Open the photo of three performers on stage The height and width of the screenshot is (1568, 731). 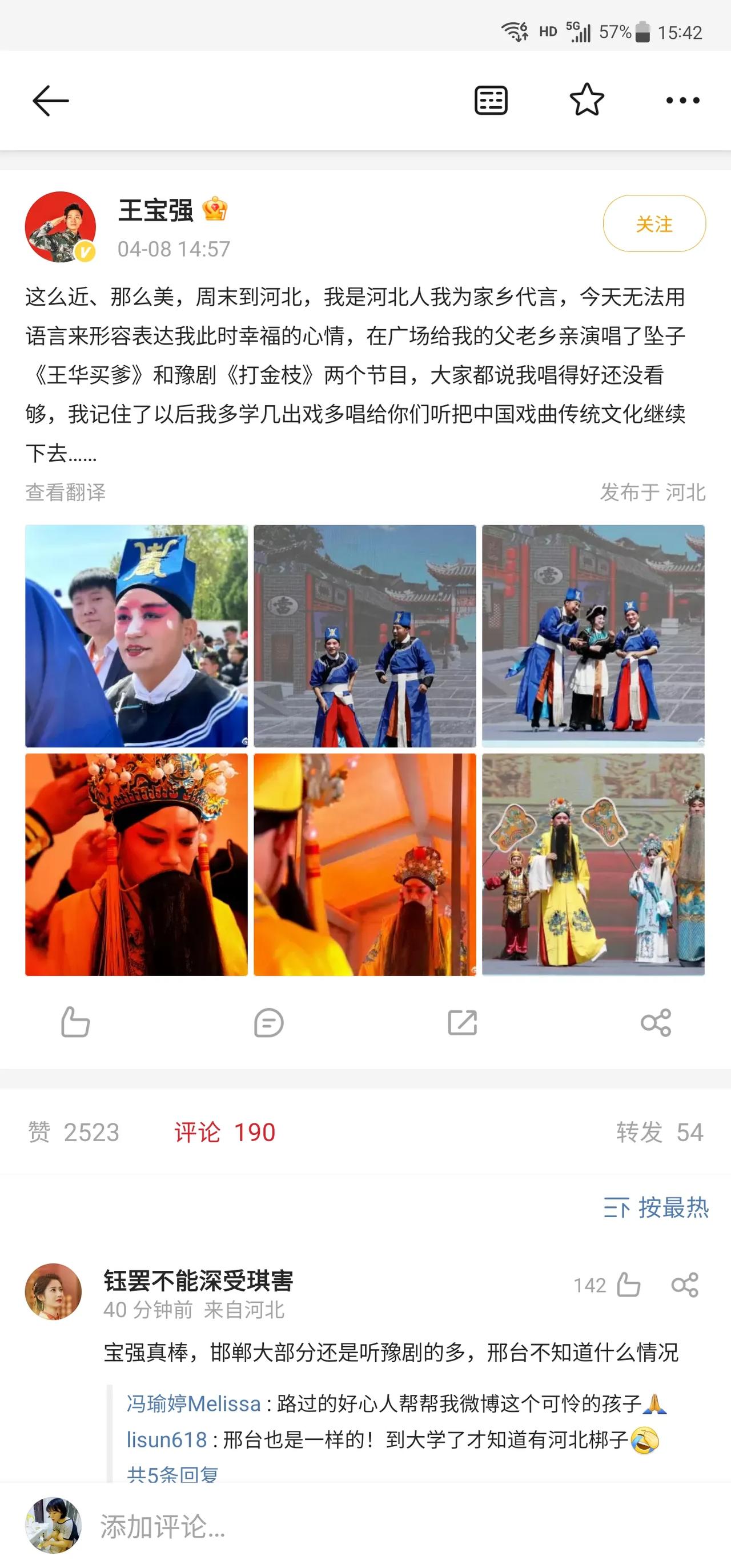[x=593, y=635]
